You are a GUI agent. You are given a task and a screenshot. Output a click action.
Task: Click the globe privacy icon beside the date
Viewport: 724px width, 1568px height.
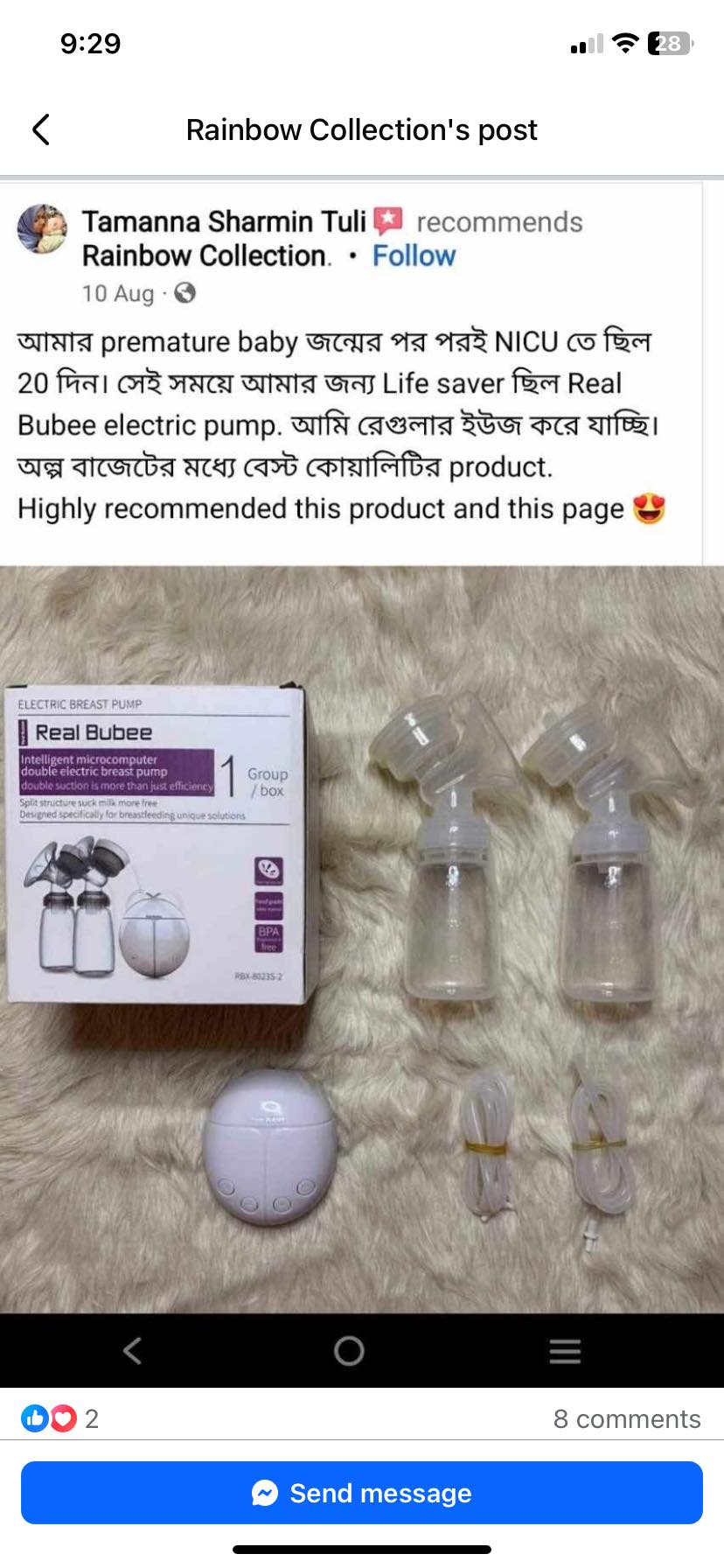pyautogui.click(x=184, y=294)
